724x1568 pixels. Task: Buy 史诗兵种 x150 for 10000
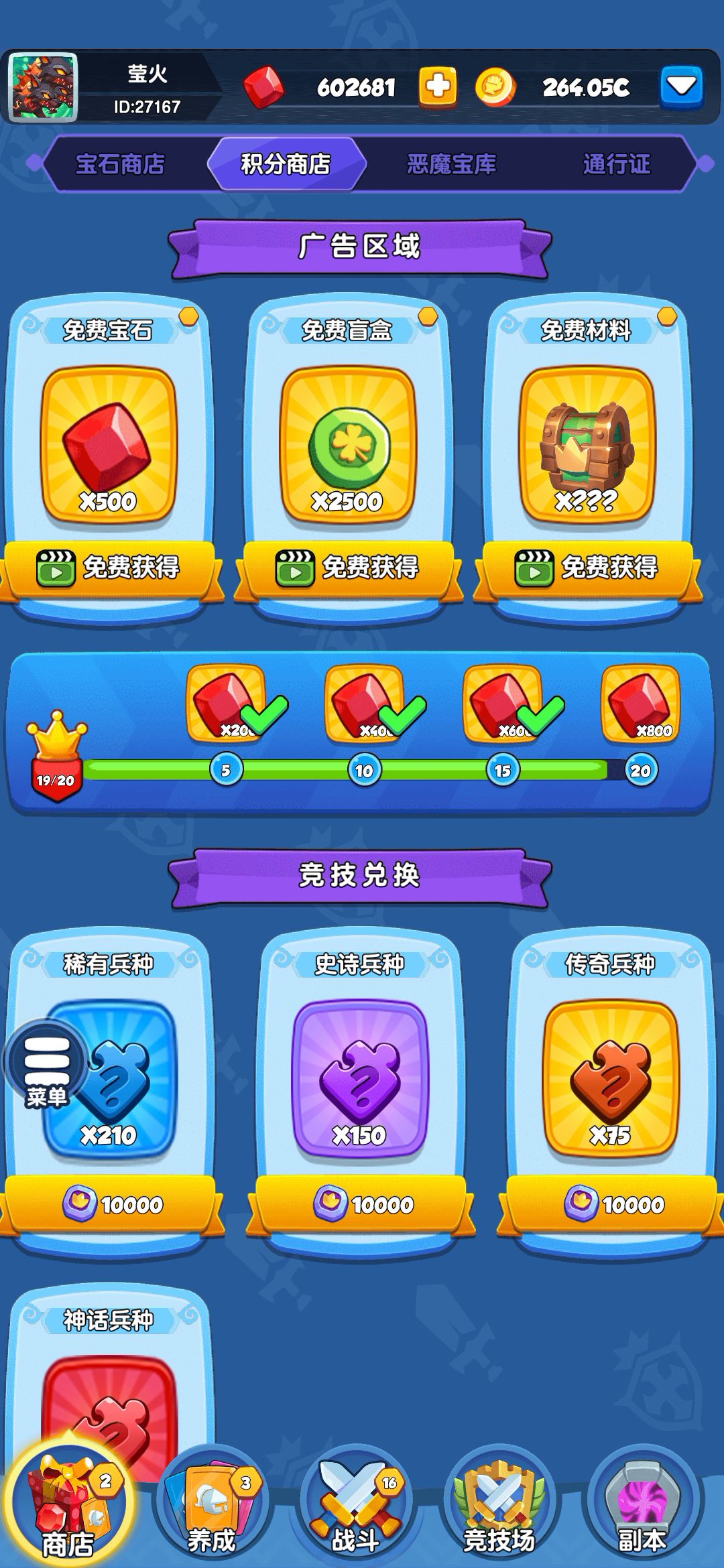pos(361,1204)
